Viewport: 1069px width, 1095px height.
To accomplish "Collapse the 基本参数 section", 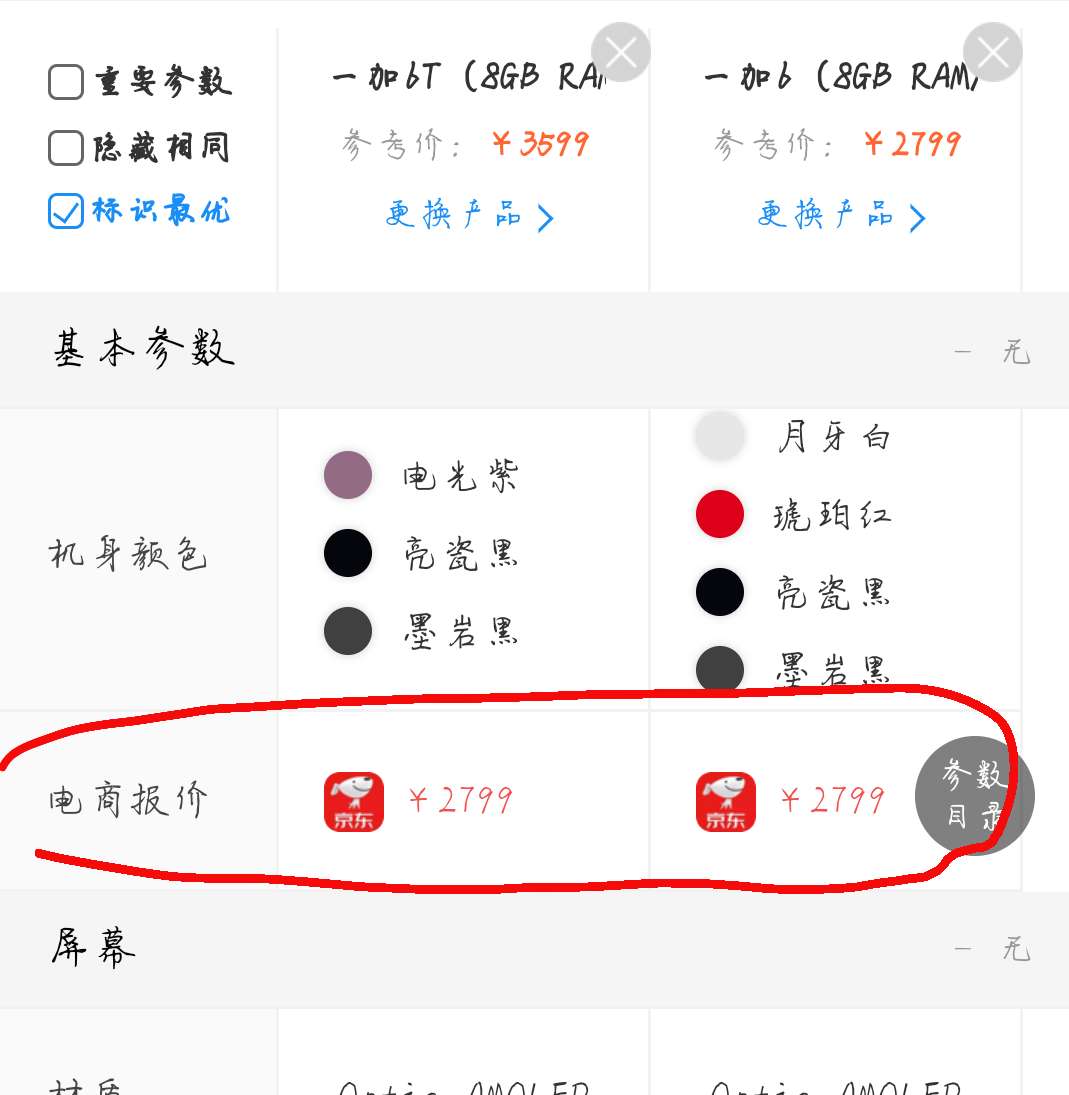I will tap(992, 352).
